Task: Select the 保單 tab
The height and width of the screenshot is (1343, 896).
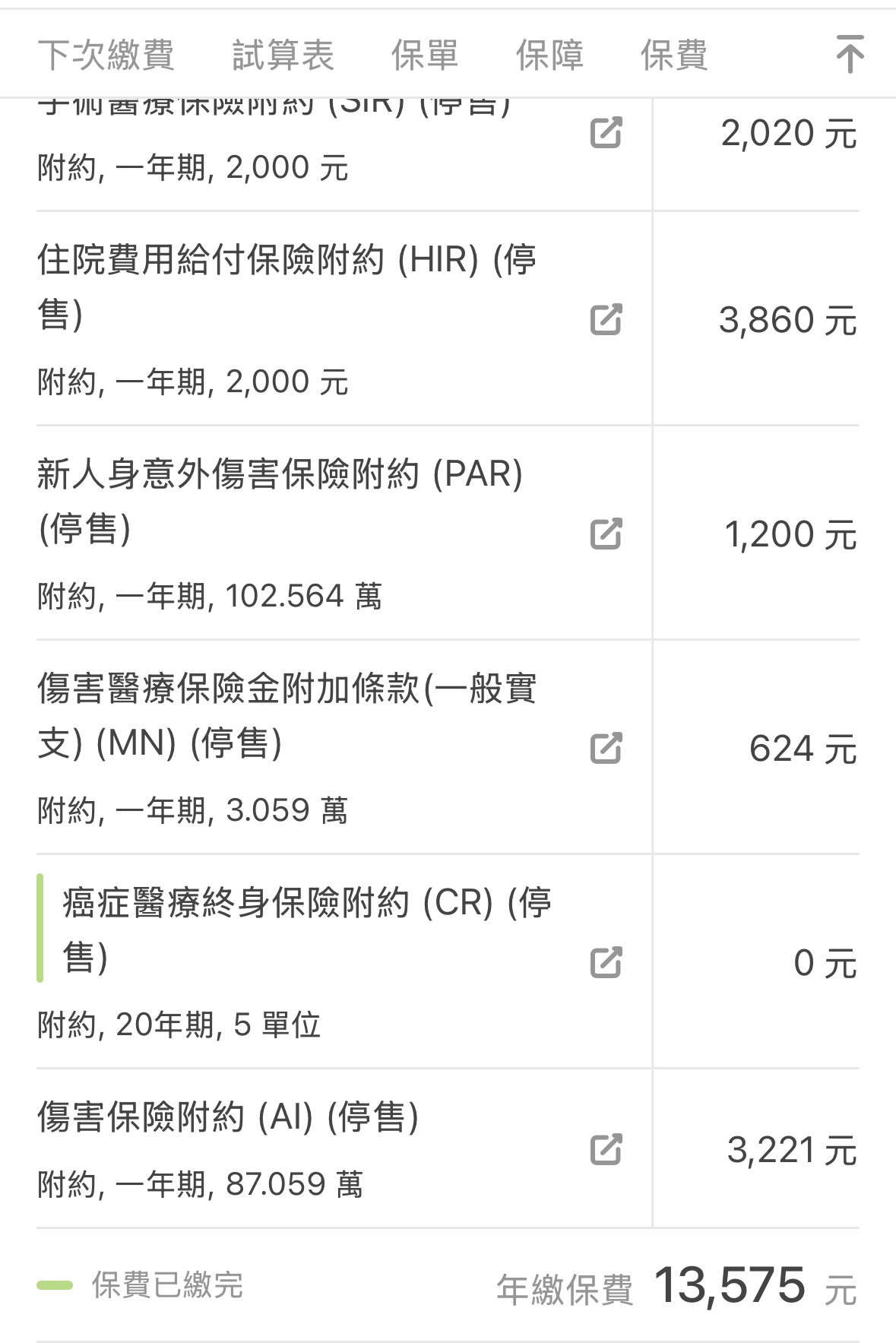Action: click(425, 55)
